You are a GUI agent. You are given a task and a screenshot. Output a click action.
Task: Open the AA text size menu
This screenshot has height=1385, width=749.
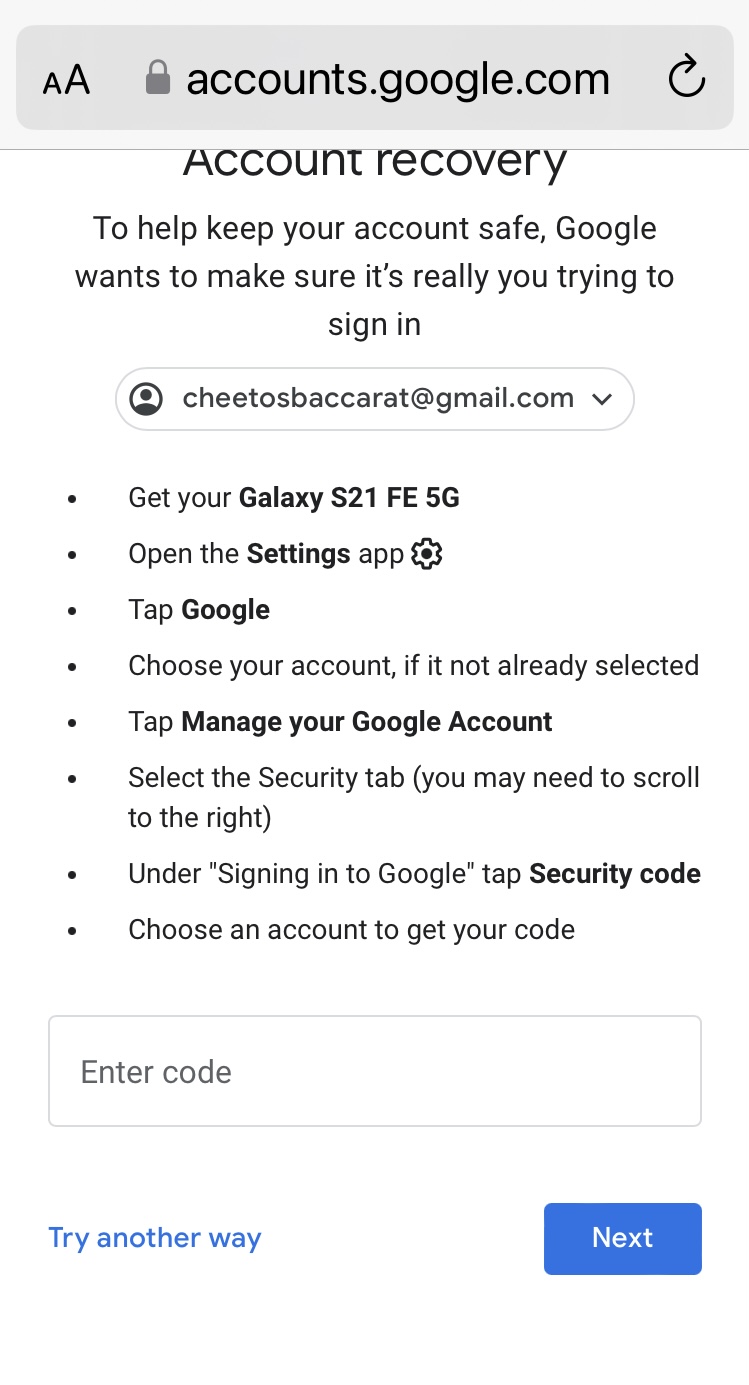coord(67,80)
